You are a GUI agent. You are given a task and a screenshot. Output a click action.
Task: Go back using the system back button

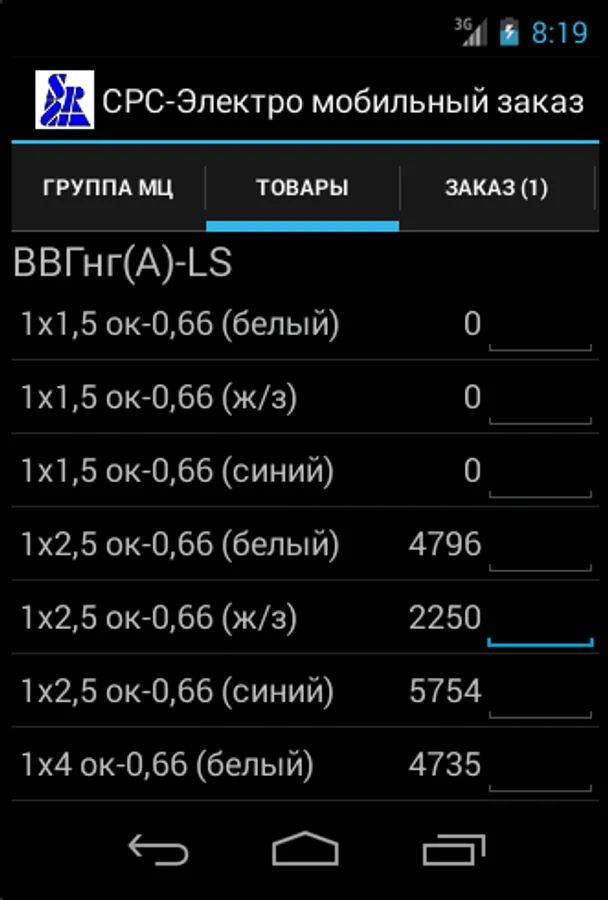click(x=158, y=850)
